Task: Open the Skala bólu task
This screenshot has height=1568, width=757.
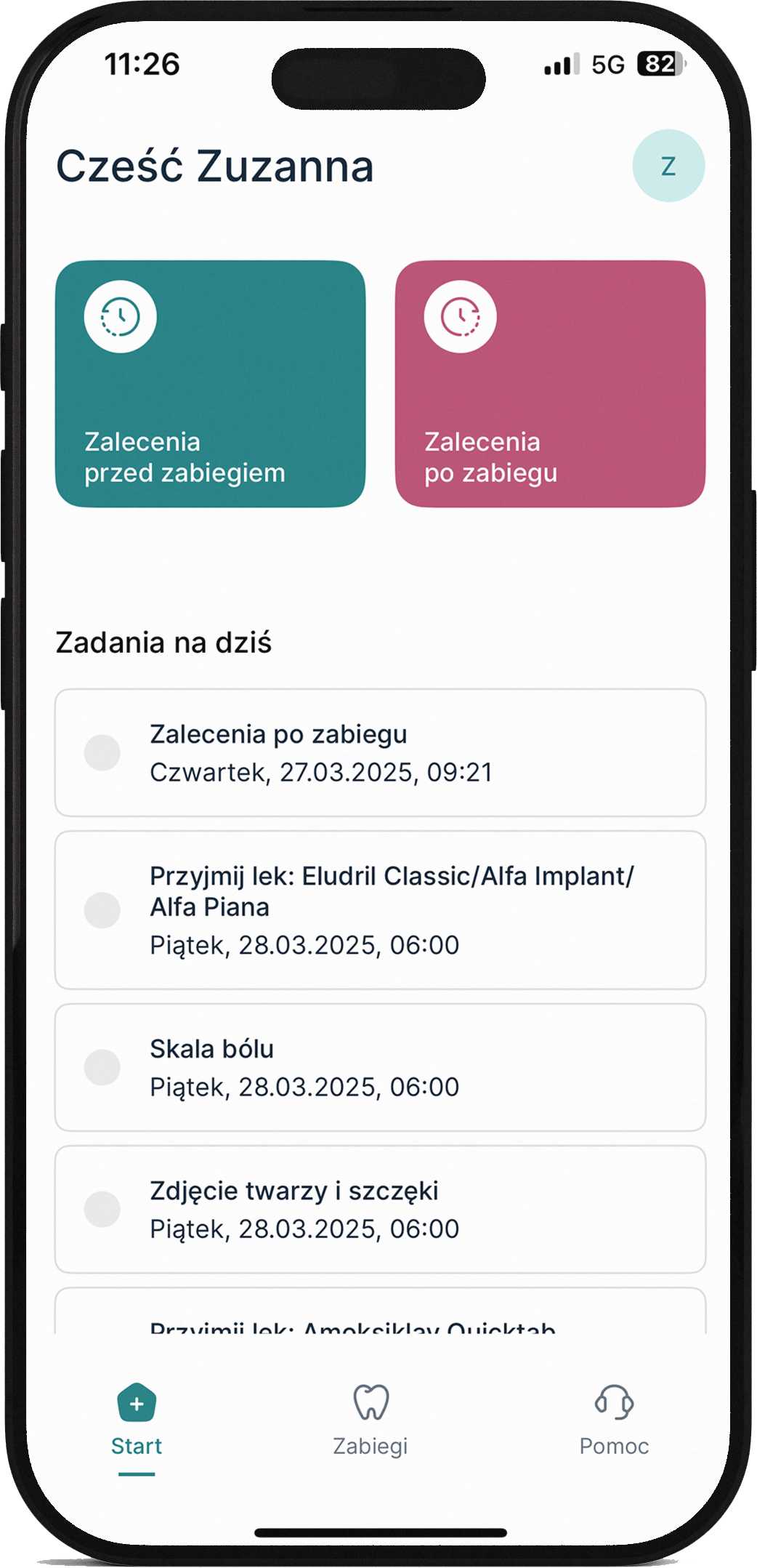Action: [x=380, y=1067]
